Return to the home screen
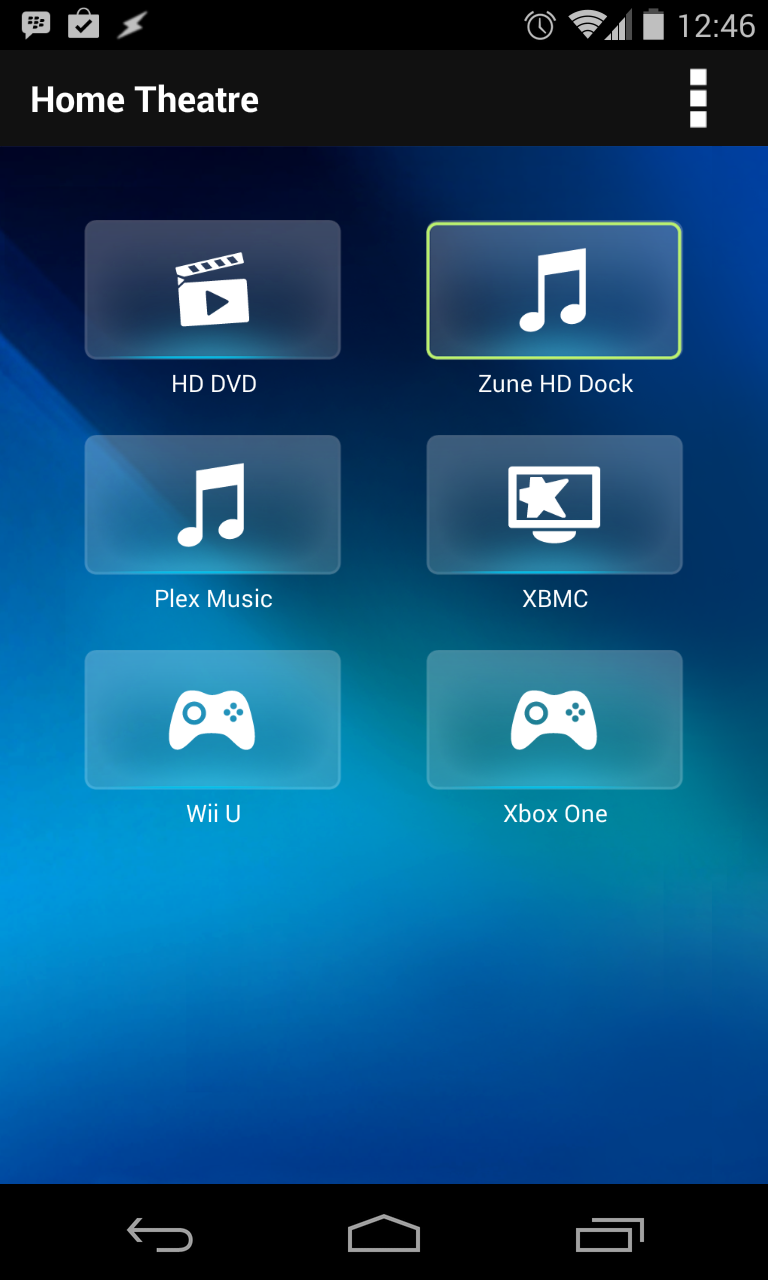The width and height of the screenshot is (768, 1280). pyautogui.click(x=384, y=1234)
